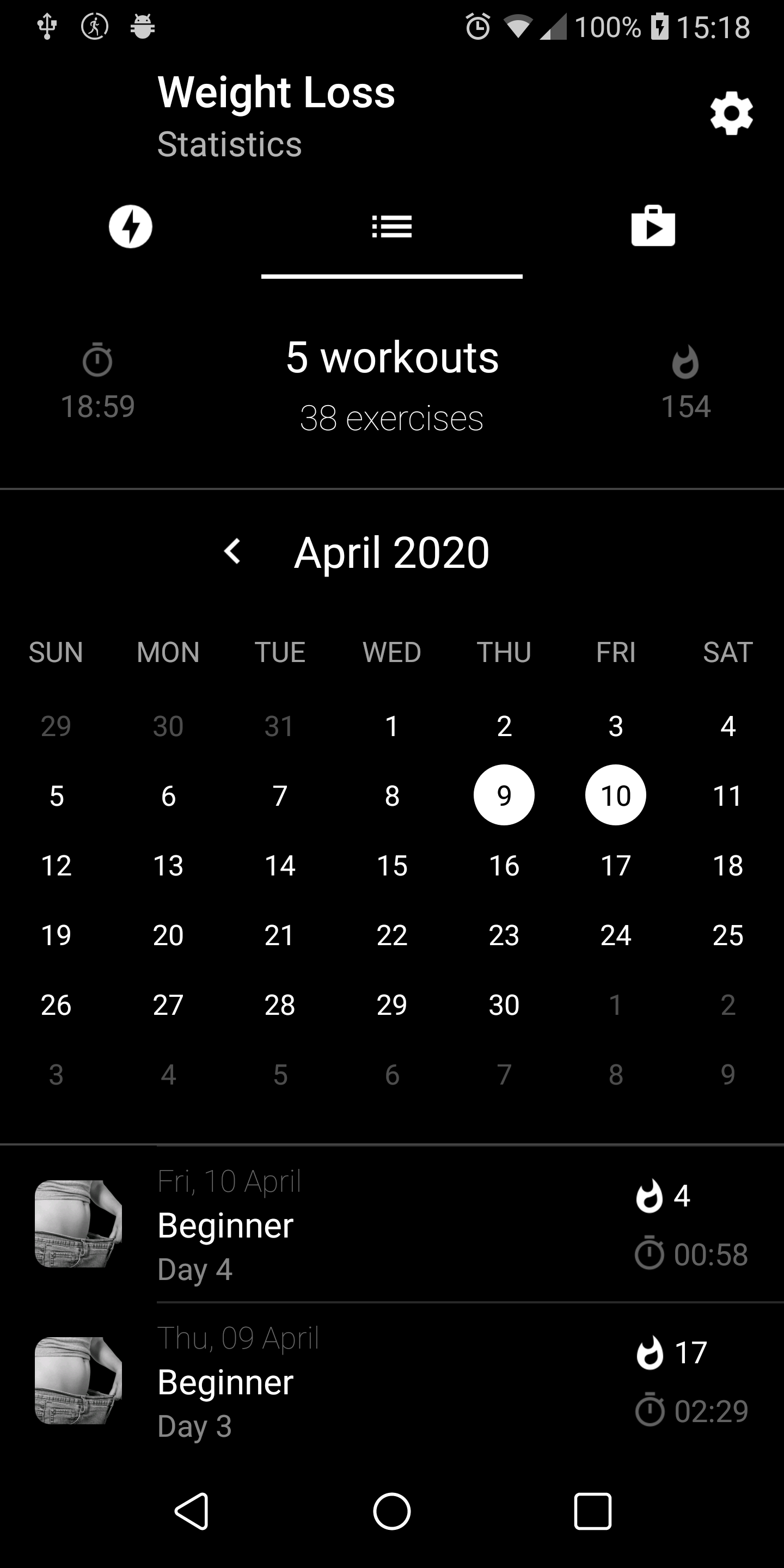Go back using the system back button
Image resolution: width=784 pixels, height=1568 pixels.
click(192, 1511)
